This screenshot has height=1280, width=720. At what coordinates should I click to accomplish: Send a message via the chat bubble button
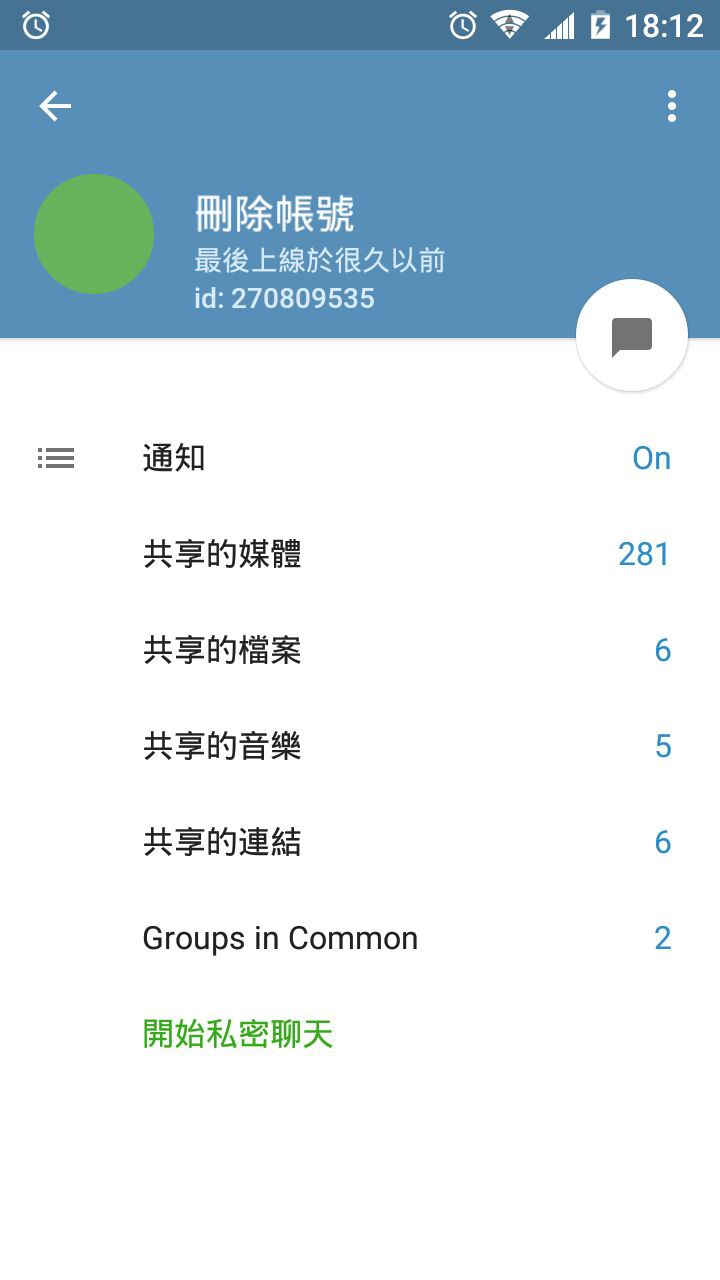(x=631, y=336)
